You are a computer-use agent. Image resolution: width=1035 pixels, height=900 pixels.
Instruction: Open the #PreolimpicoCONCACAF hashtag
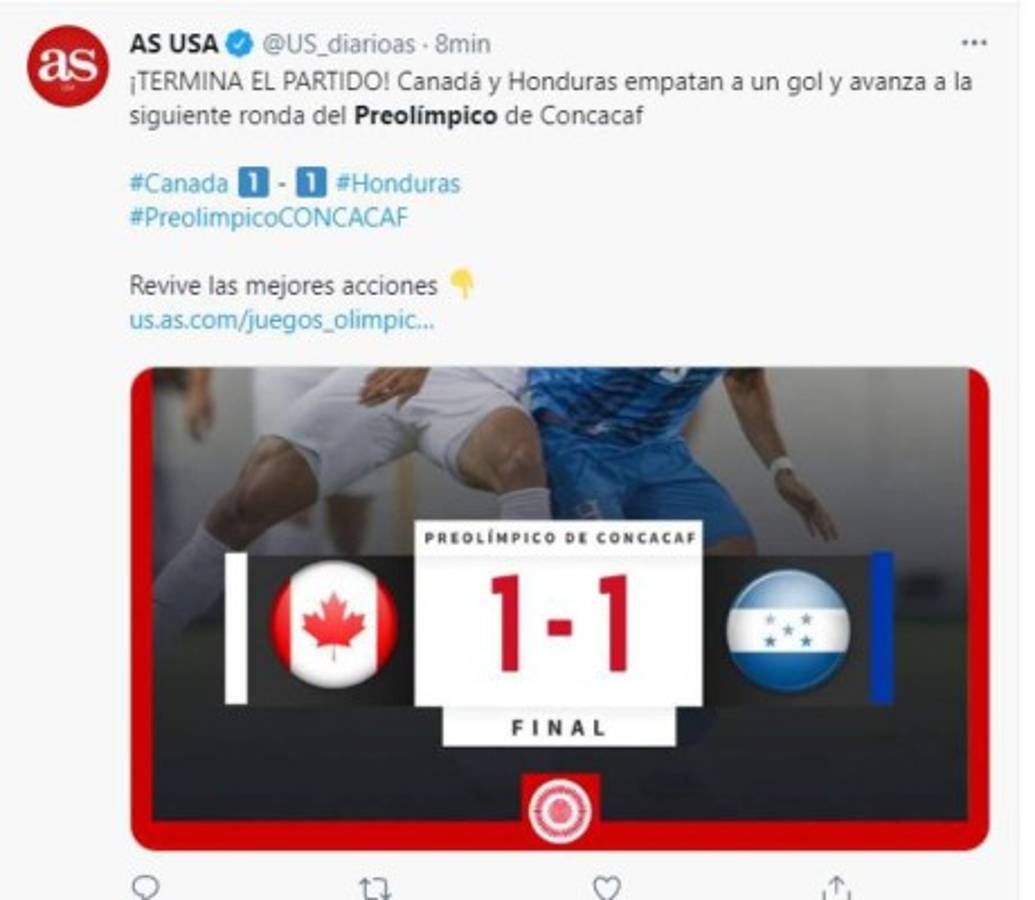[x=268, y=218]
